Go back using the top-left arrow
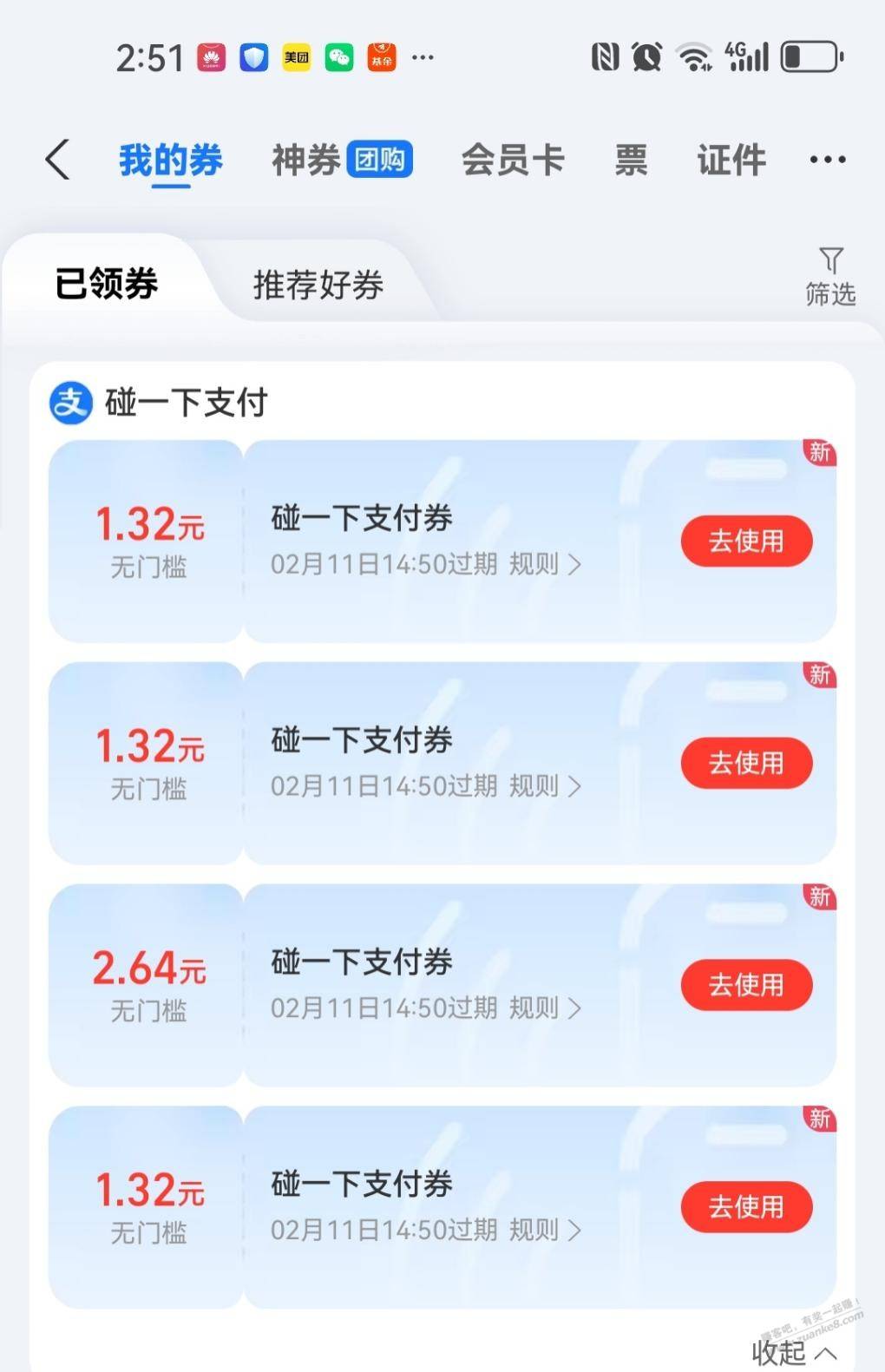The width and height of the screenshot is (885, 1372). click(x=57, y=160)
